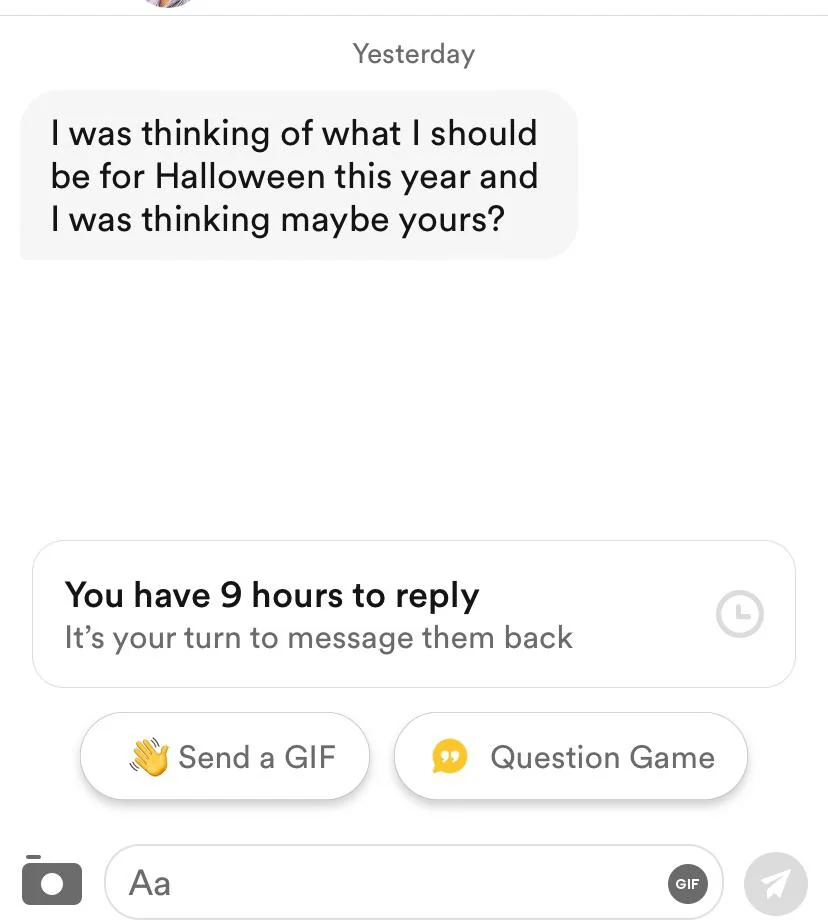Select the Halloween message bubble
This screenshot has height=920, width=828.
pos(295,175)
